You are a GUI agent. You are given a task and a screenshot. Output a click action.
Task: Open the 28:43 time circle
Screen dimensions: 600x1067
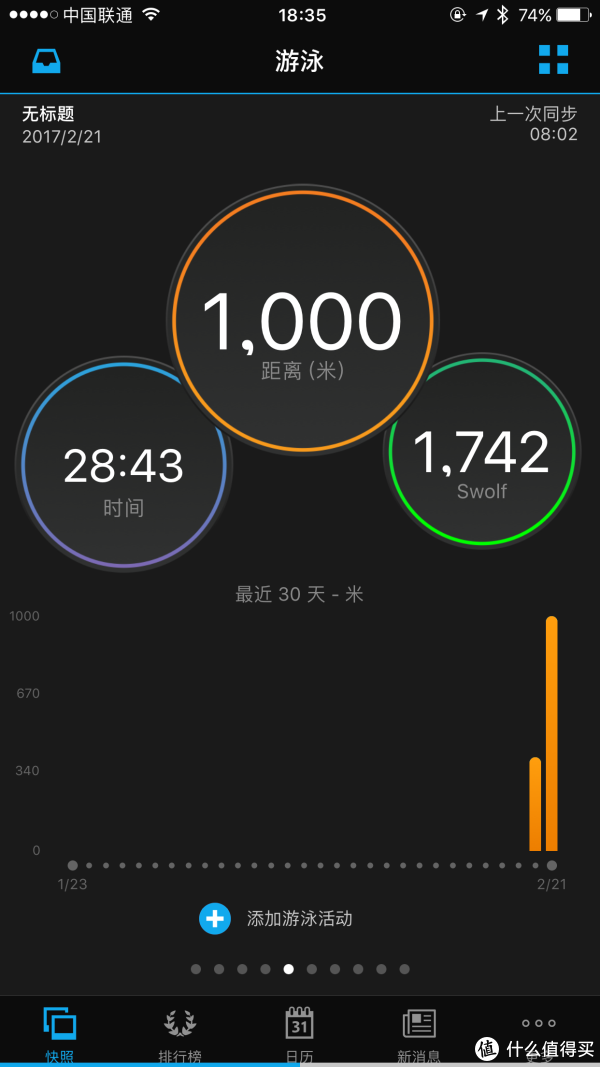124,464
